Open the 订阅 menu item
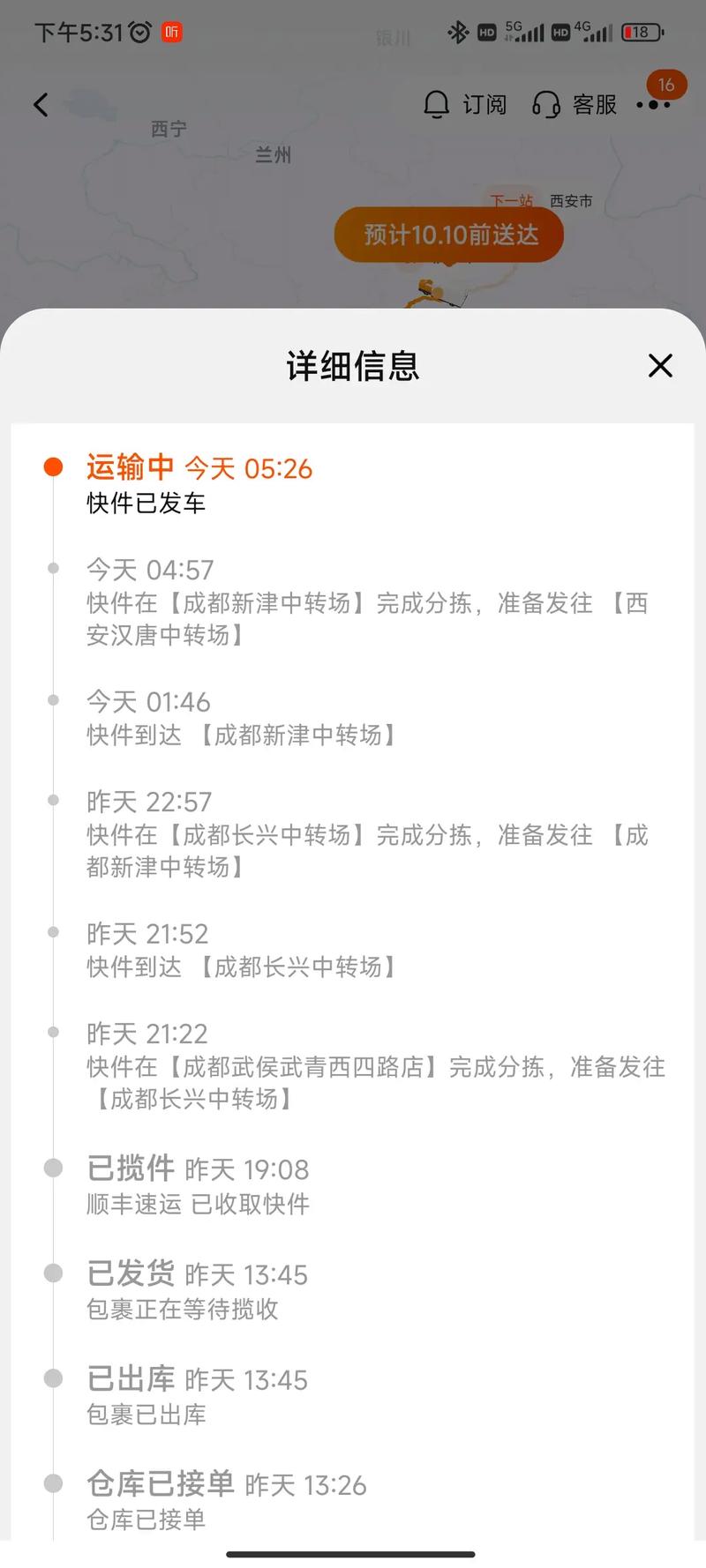Image resolution: width=706 pixels, height=1568 pixels. pos(485,104)
